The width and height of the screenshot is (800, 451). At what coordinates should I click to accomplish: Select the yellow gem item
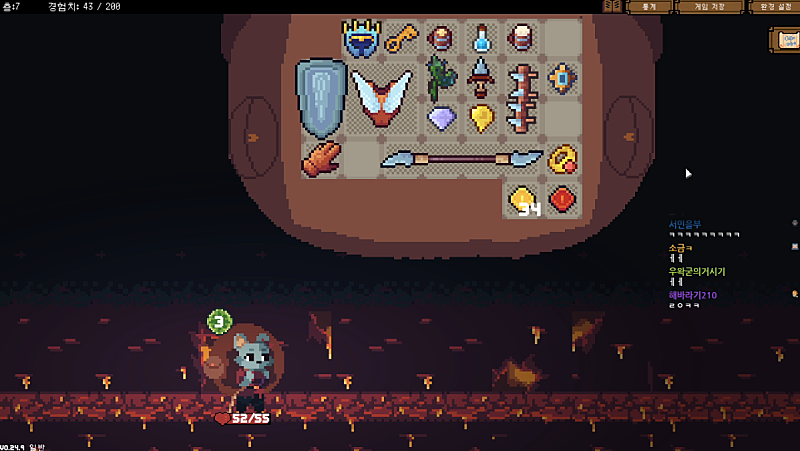click(x=482, y=118)
